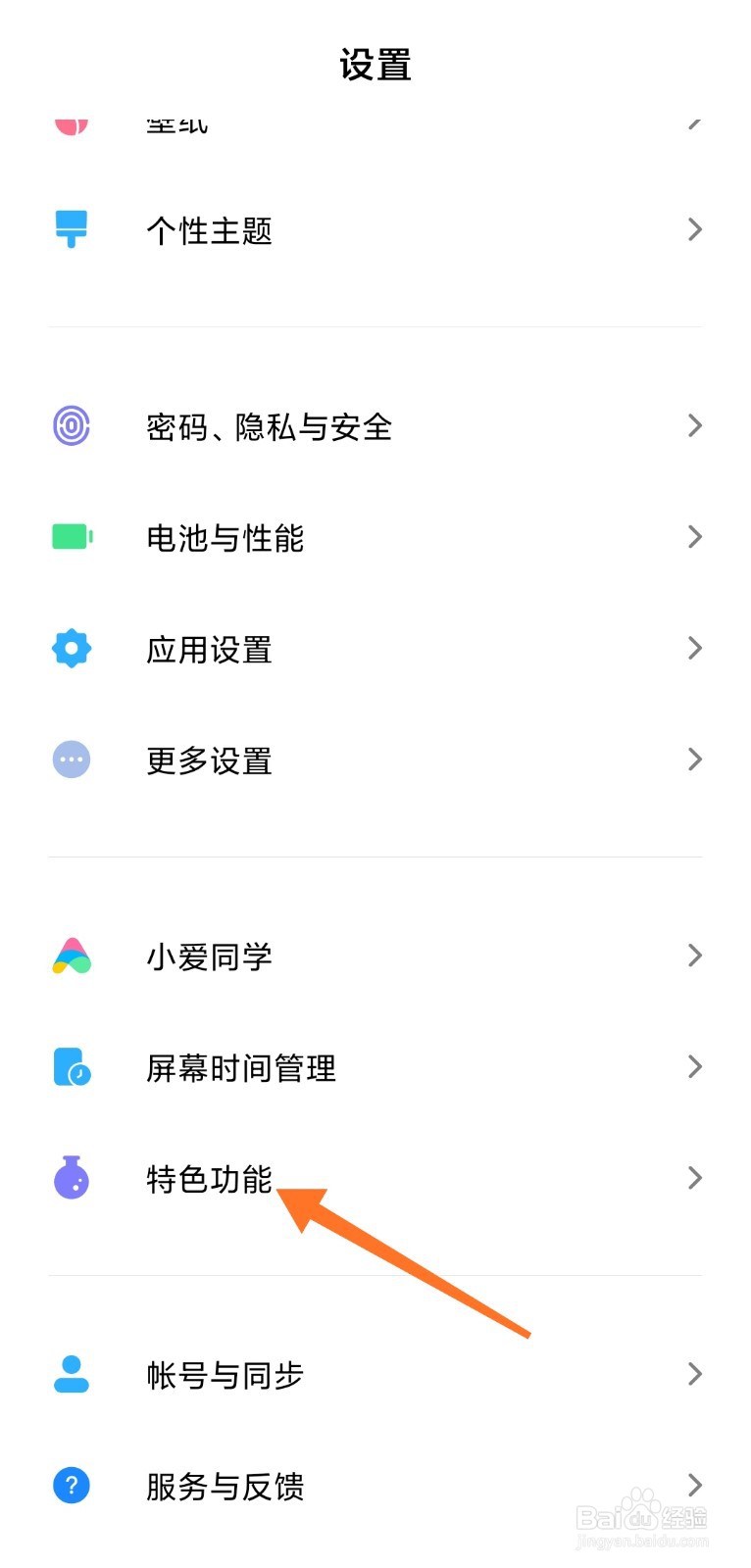
Task: Expand 帐号与同步 with the chevron
Action: (694, 1374)
